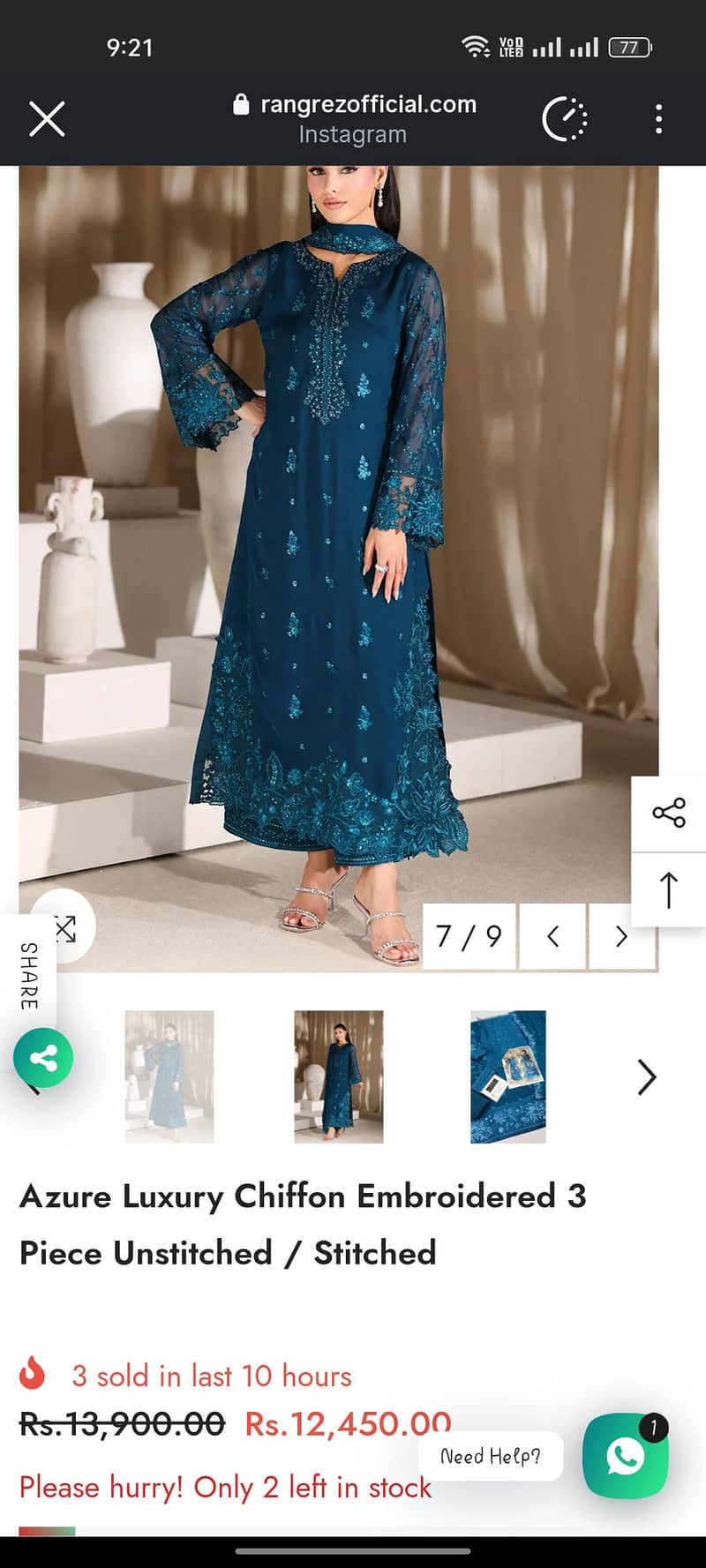Screen dimensions: 706x1568
Task: Select the middle model thumbnail
Action: click(x=339, y=1077)
